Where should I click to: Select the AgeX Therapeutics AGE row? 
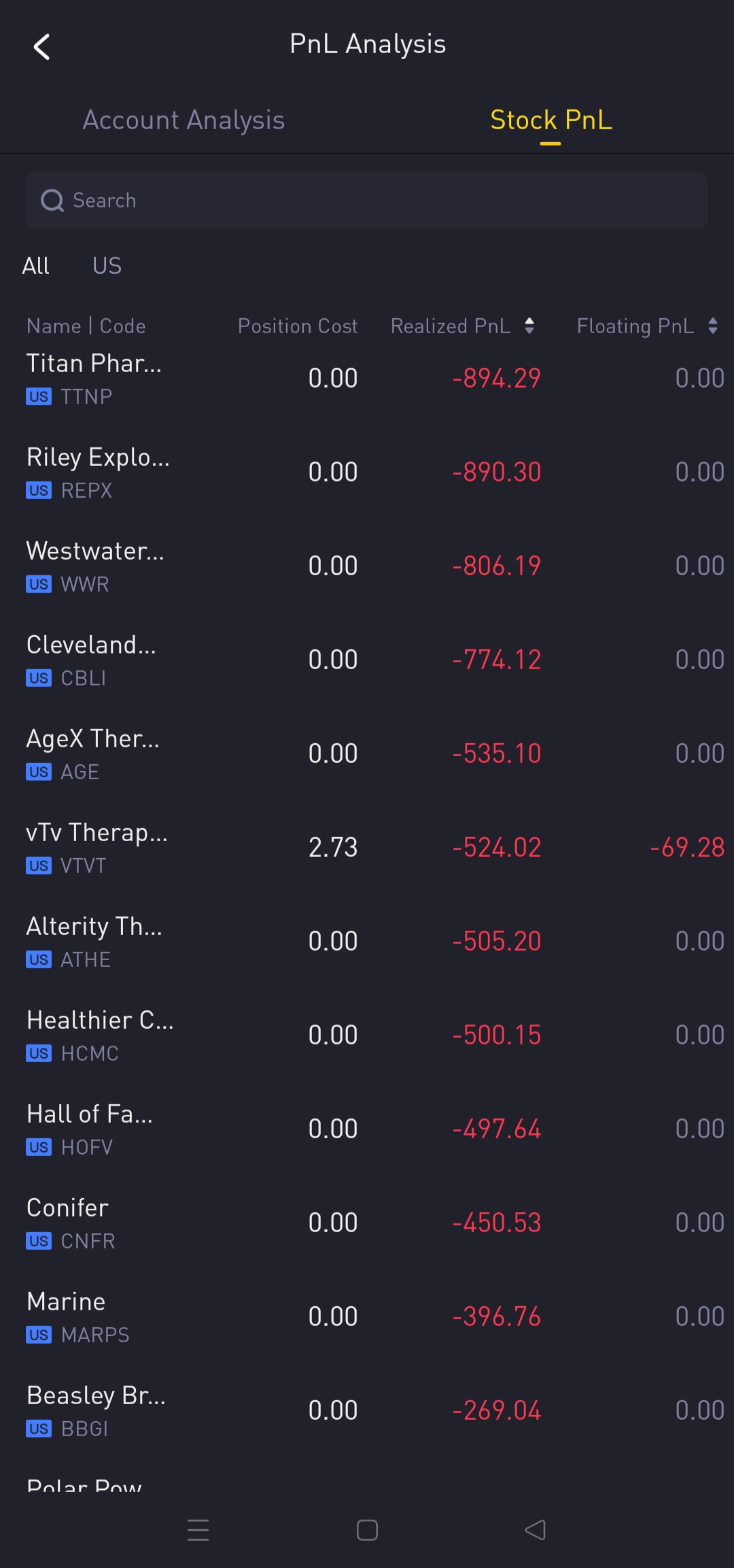point(367,754)
